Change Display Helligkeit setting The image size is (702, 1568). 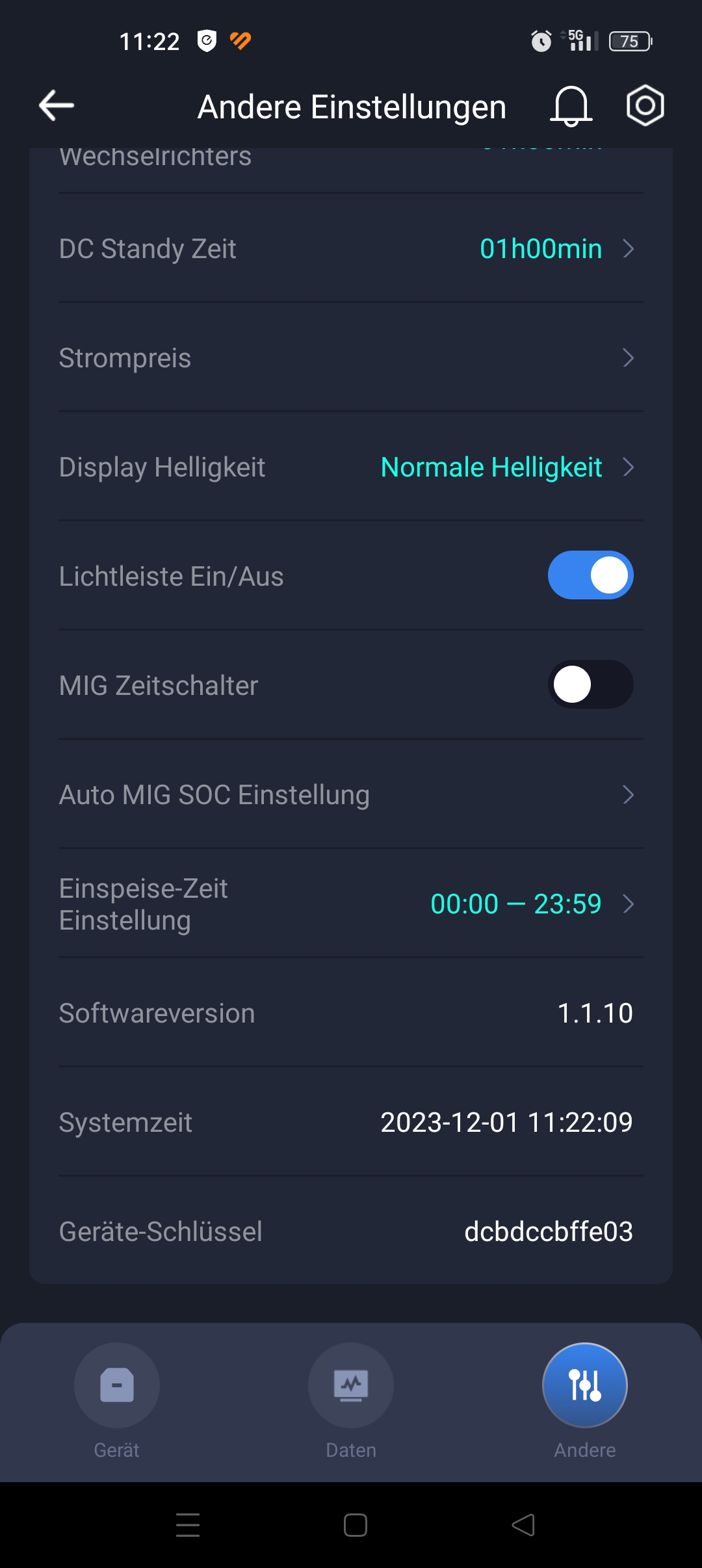coord(351,467)
